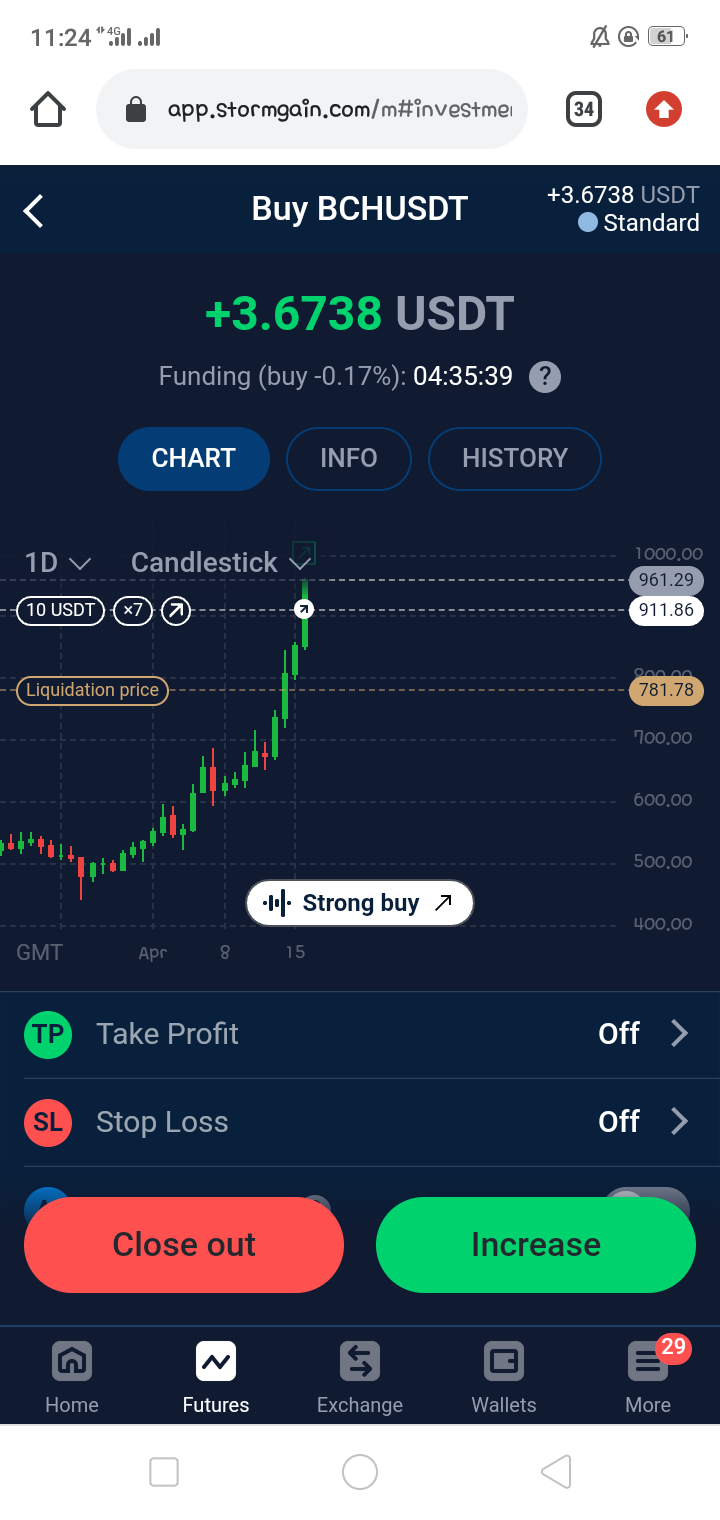720x1520 pixels.
Task: Open Stop Loss settings
Action: (360, 1122)
